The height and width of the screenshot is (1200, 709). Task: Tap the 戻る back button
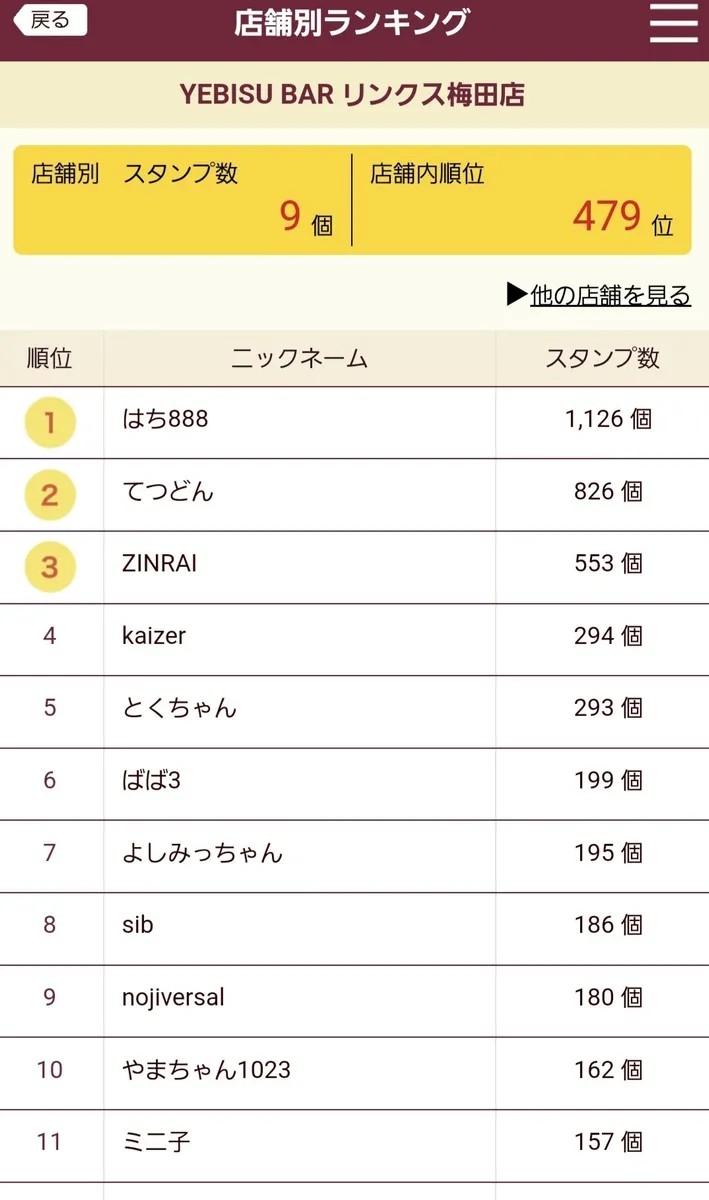(50, 20)
